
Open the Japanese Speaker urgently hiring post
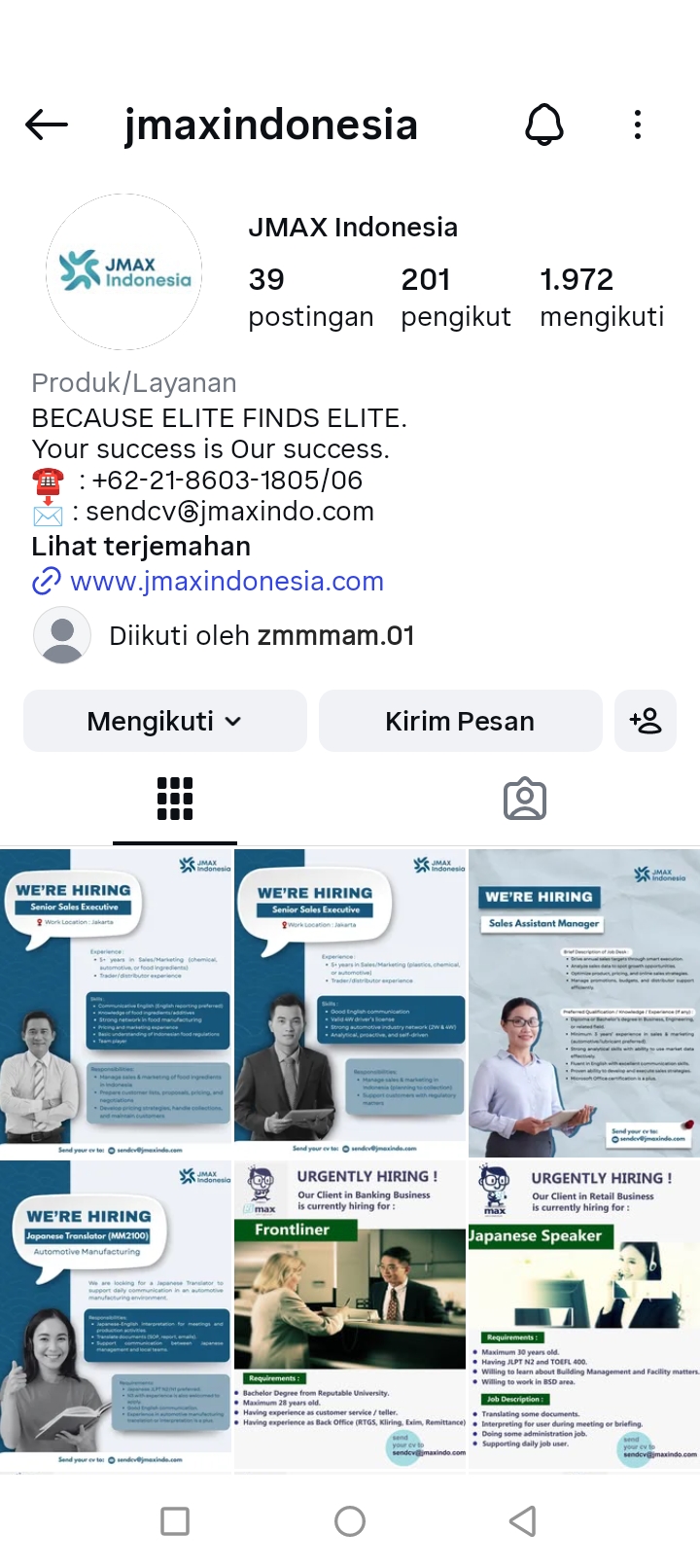point(583,1313)
